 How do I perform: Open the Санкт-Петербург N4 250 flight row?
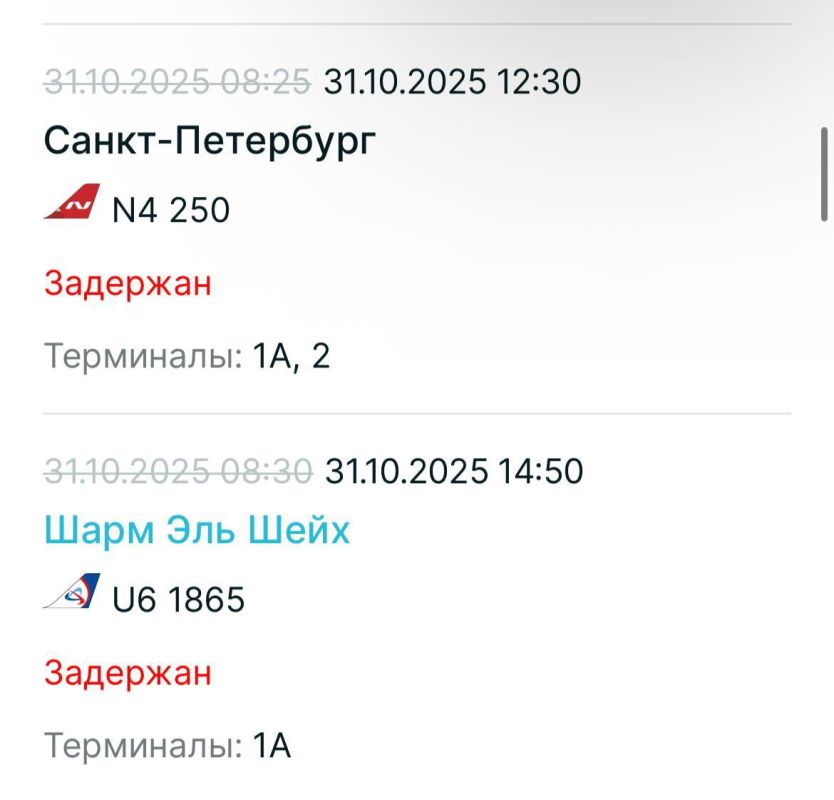click(210, 141)
